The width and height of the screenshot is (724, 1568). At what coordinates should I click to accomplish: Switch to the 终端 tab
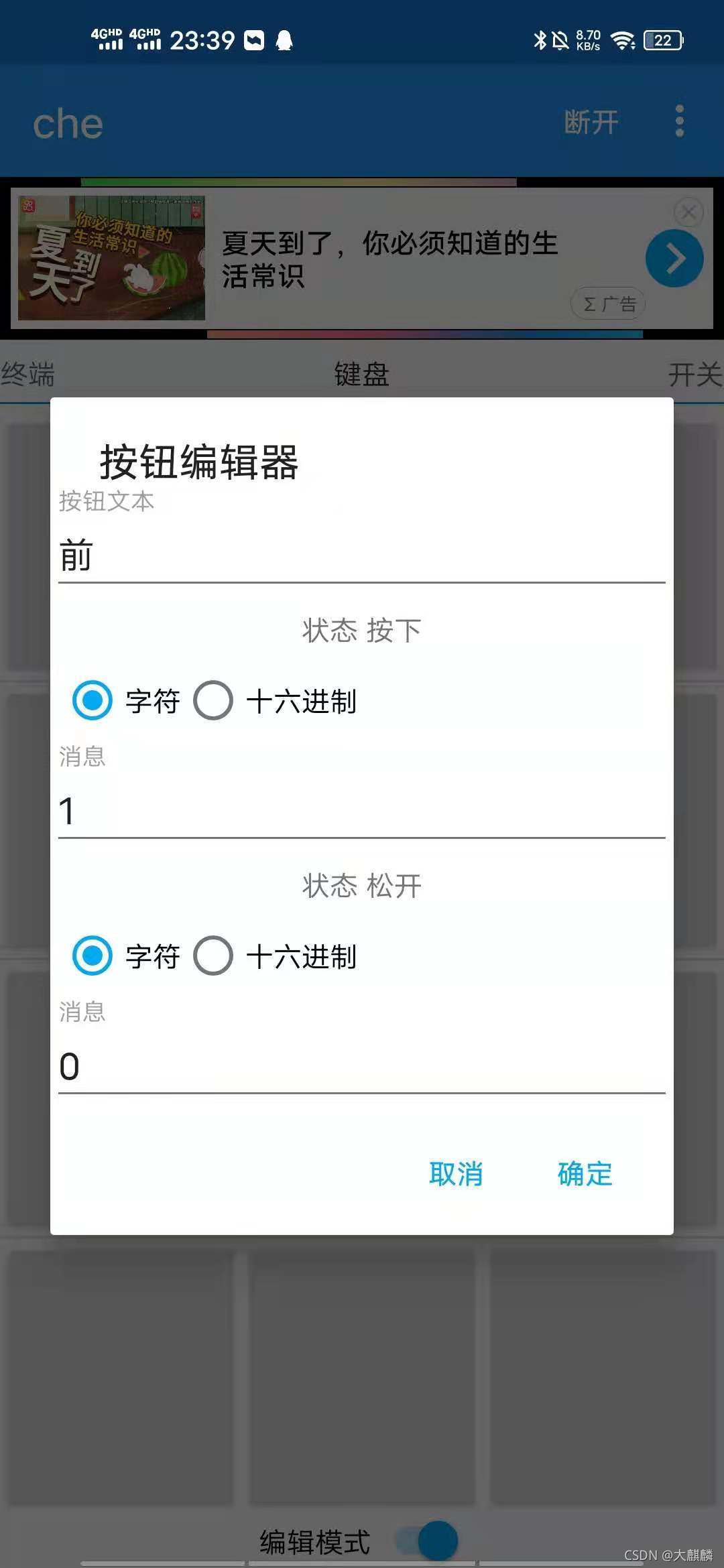click(x=28, y=374)
